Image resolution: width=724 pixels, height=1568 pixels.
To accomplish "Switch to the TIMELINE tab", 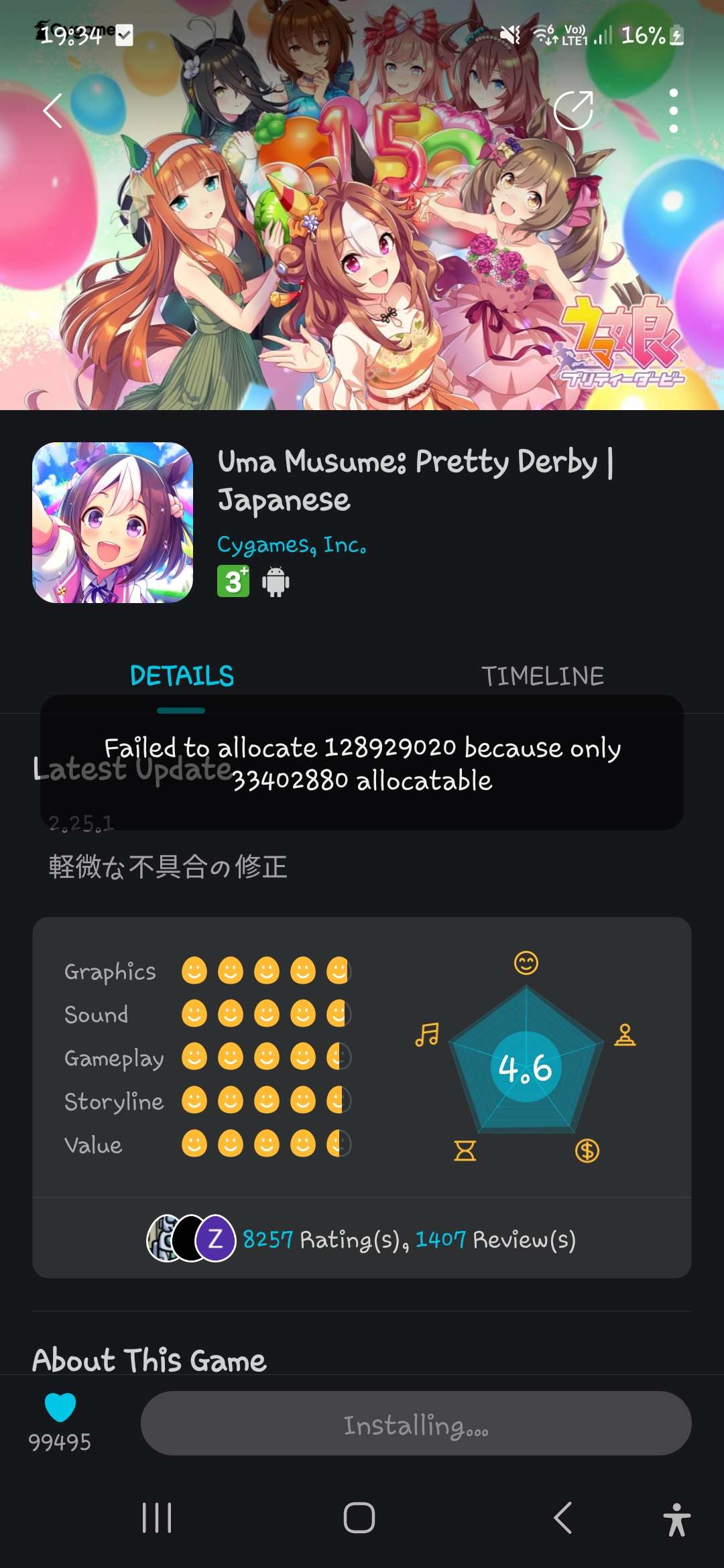I will [542, 676].
